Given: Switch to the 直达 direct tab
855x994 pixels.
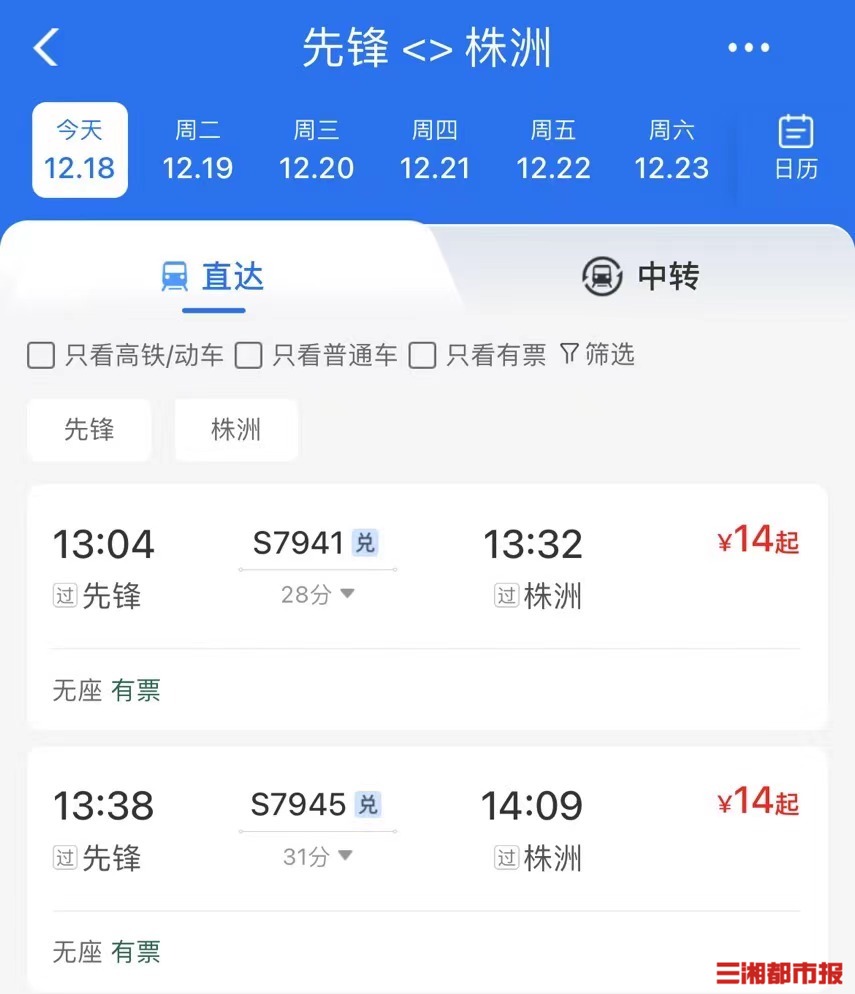Looking at the screenshot, I should click(213, 277).
